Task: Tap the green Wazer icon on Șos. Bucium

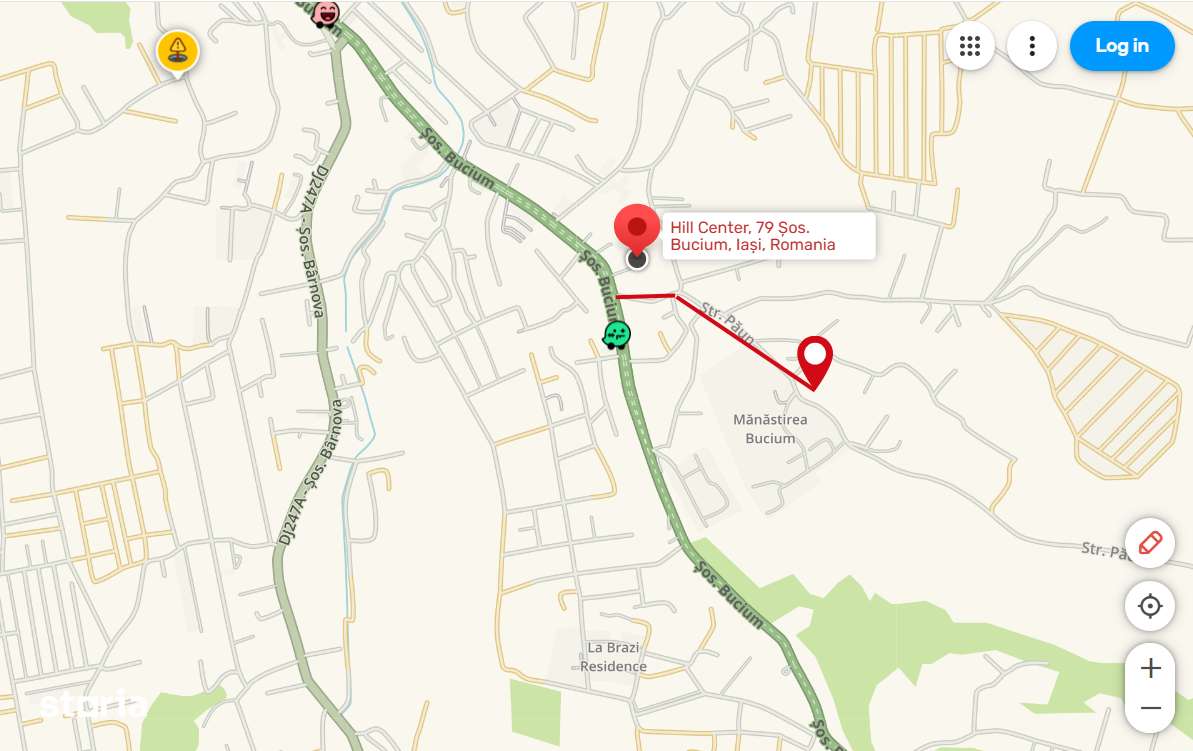Action: 617,335
